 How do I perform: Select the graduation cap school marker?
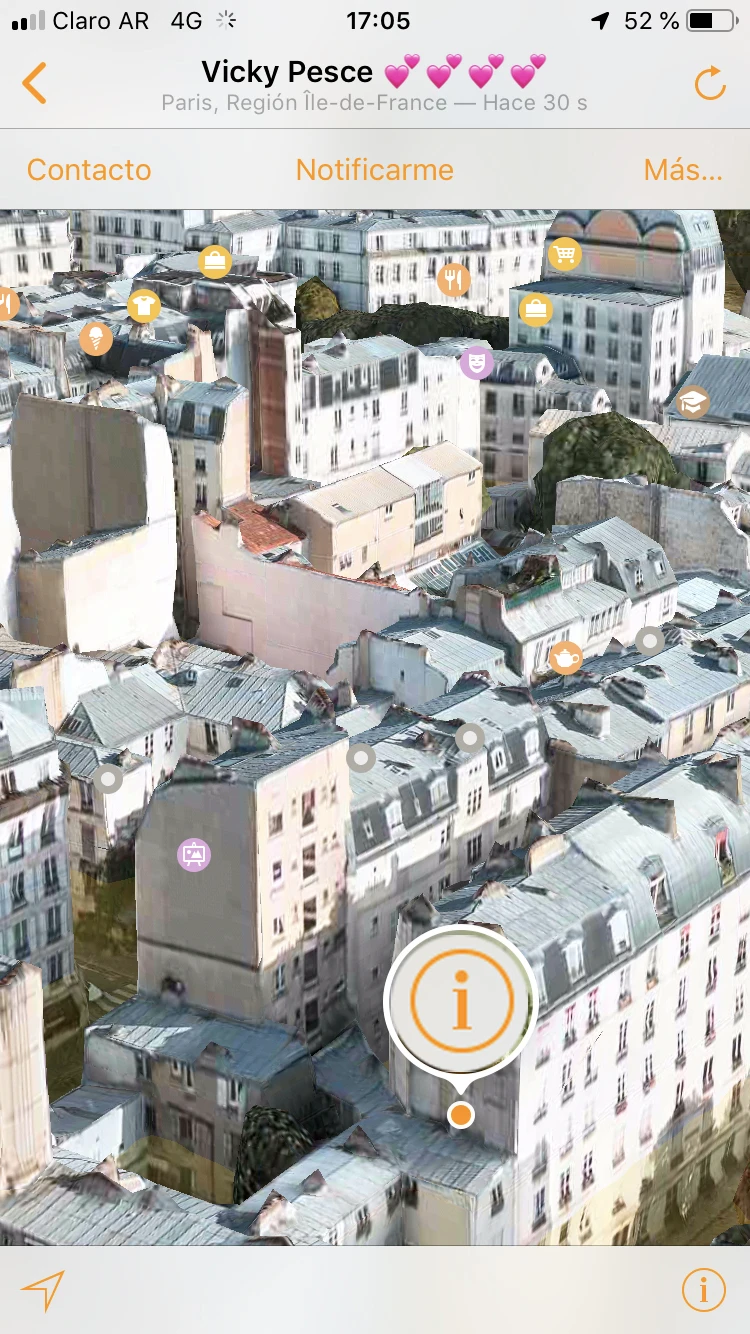click(692, 403)
